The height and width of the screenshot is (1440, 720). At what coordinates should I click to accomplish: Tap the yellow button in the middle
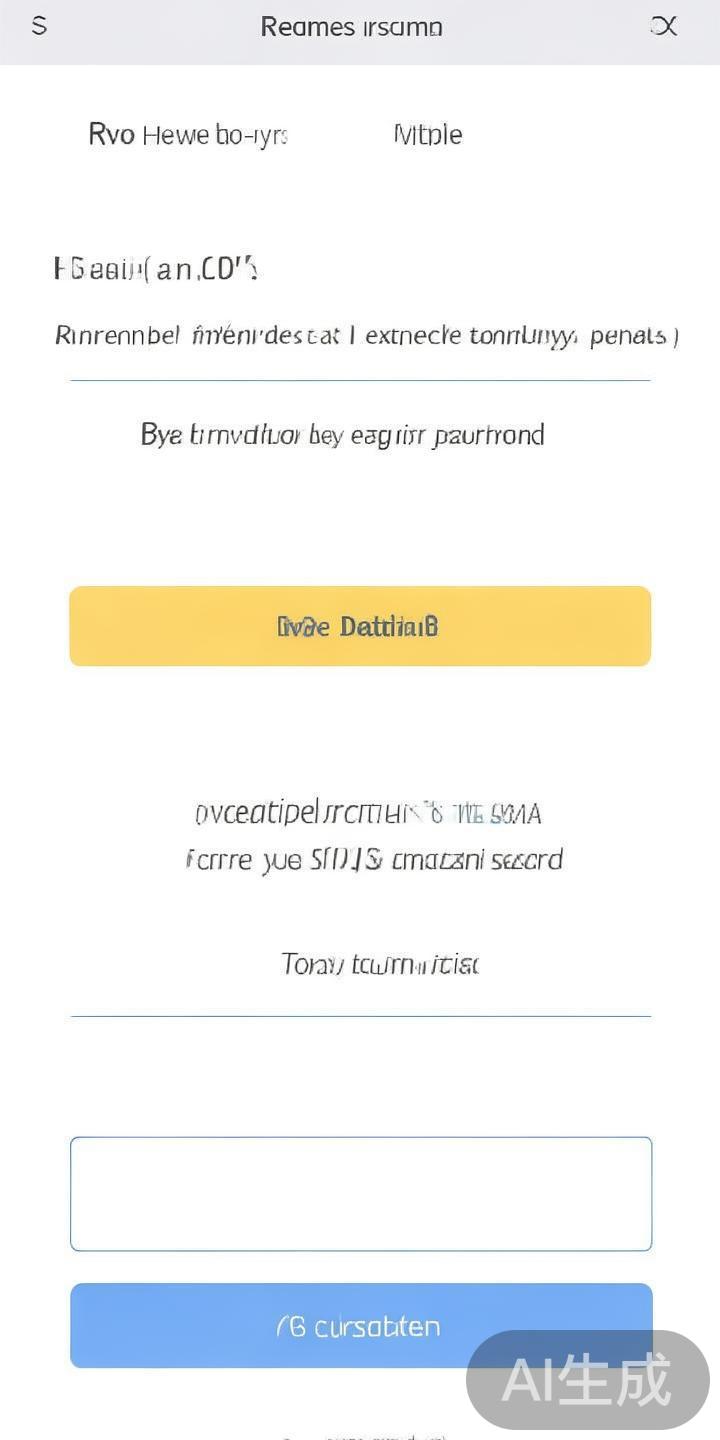[360, 626]
